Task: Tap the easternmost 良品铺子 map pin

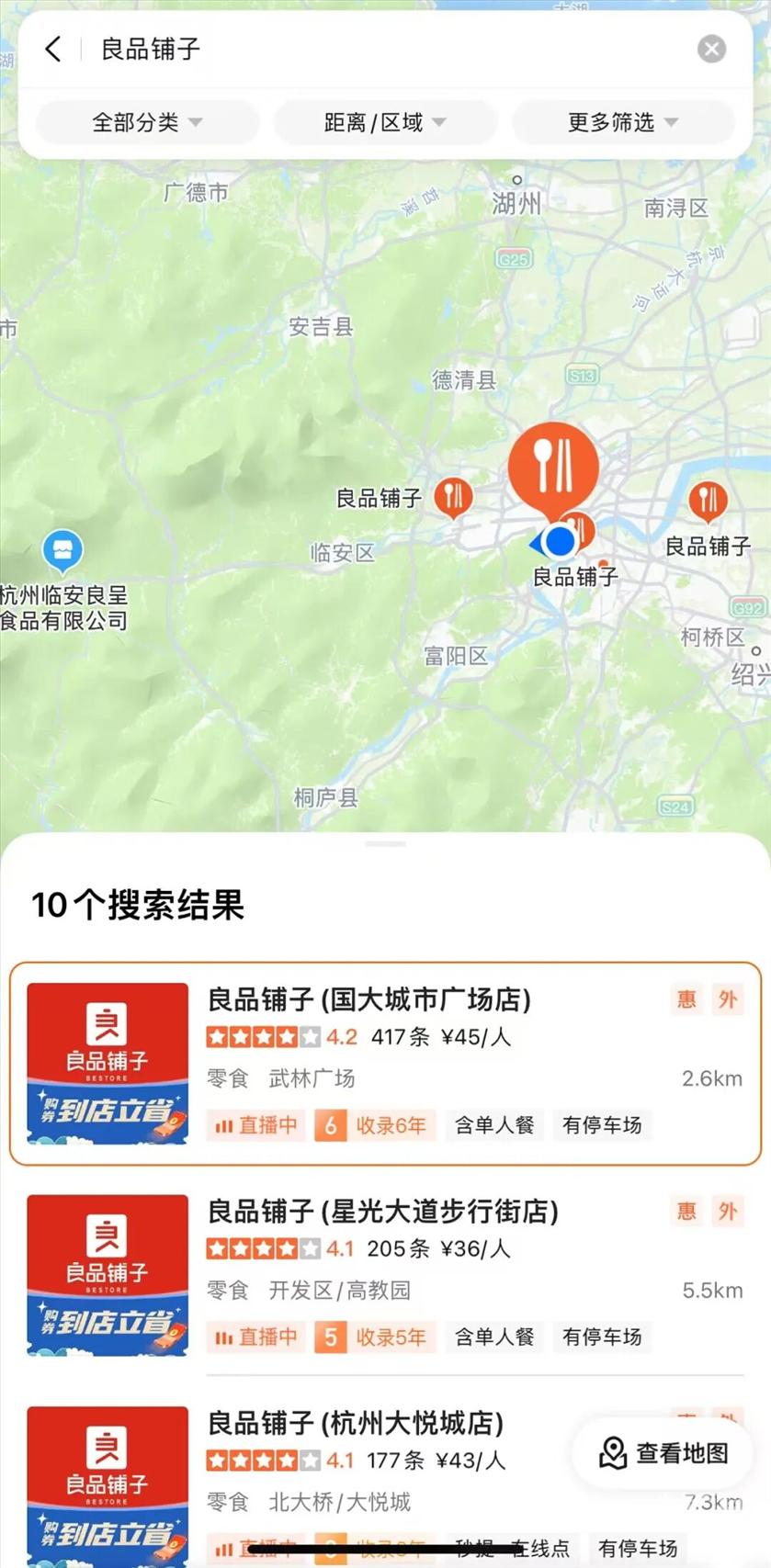Action: pos(708,501)
